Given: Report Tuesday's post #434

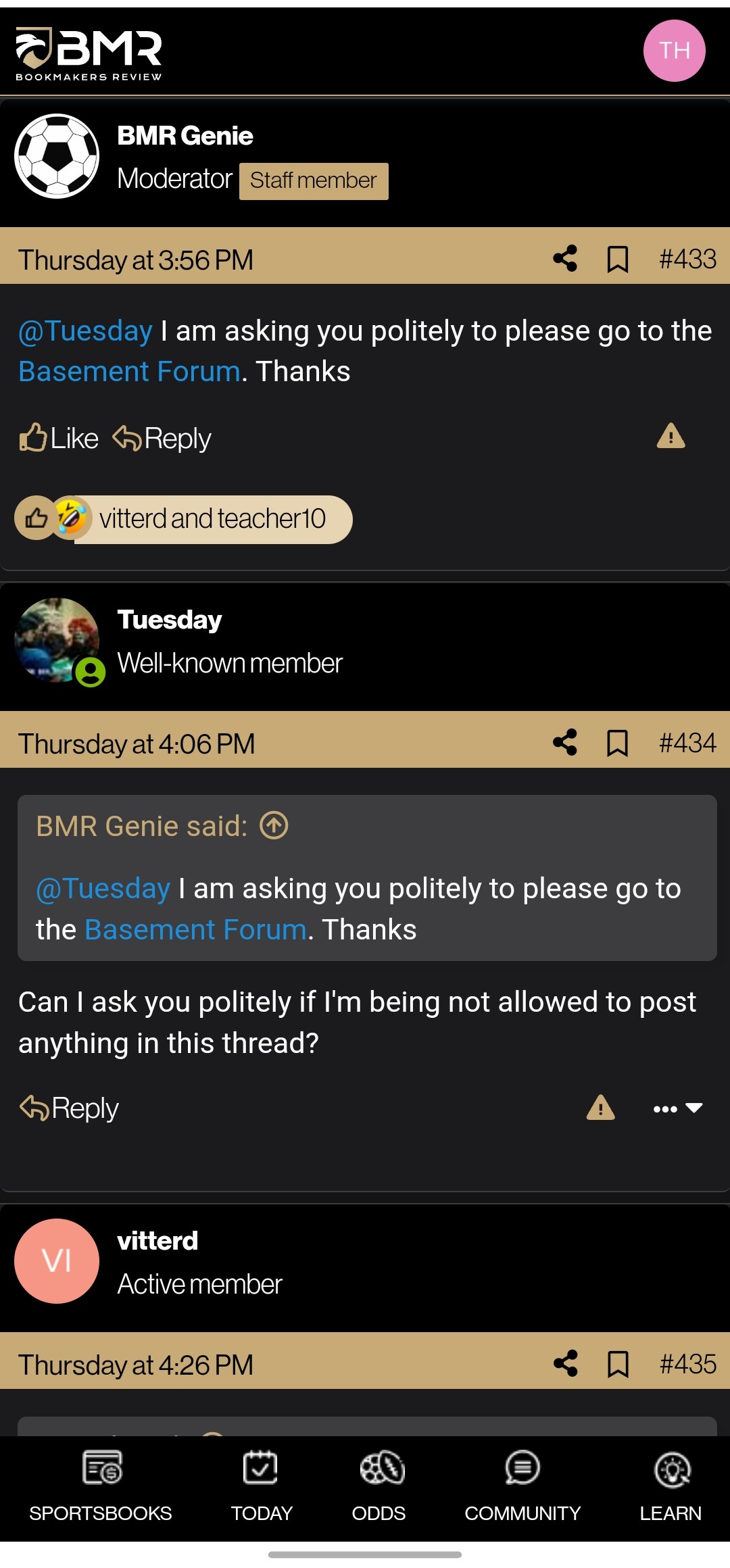Looking at the screenshot, I should coord(600,1108).
